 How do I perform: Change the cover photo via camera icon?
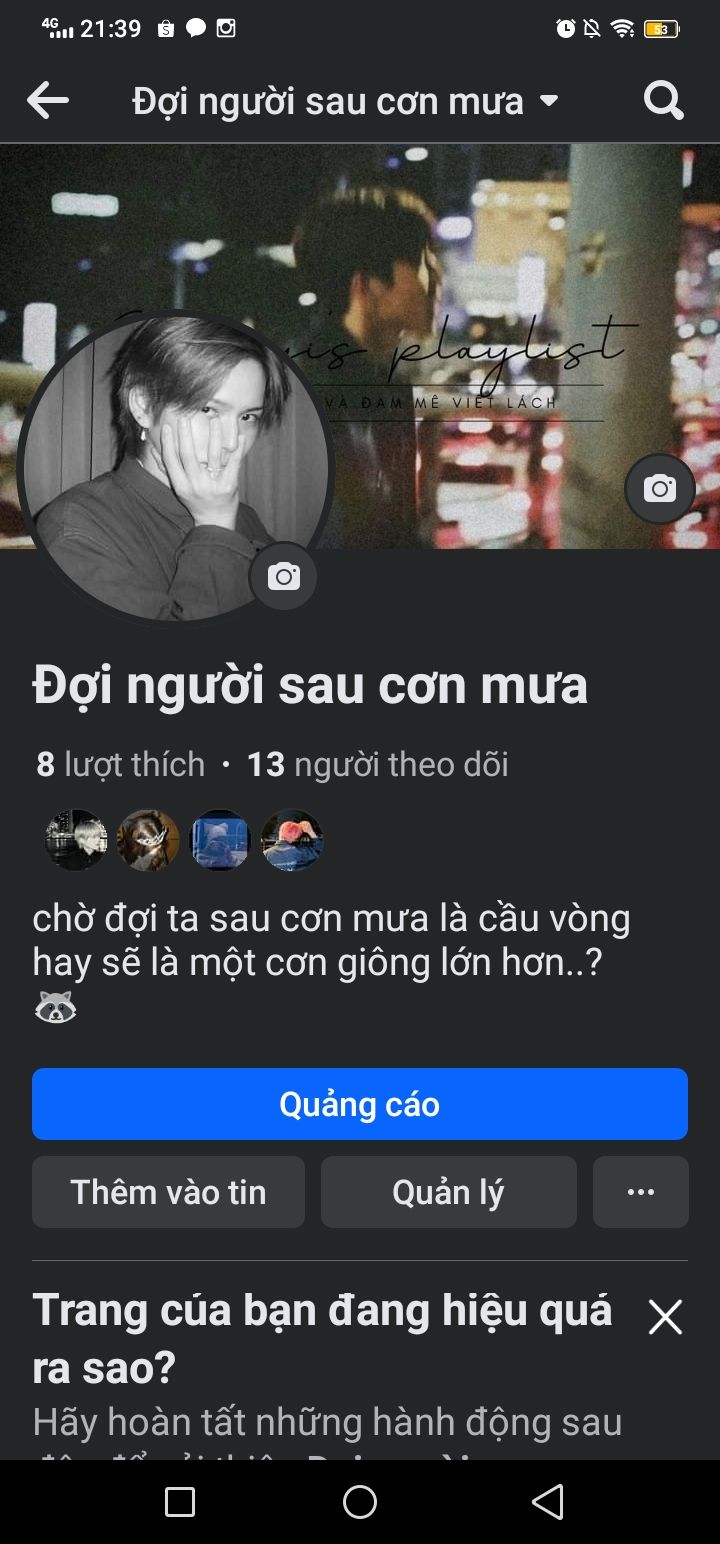click(659, 489)
